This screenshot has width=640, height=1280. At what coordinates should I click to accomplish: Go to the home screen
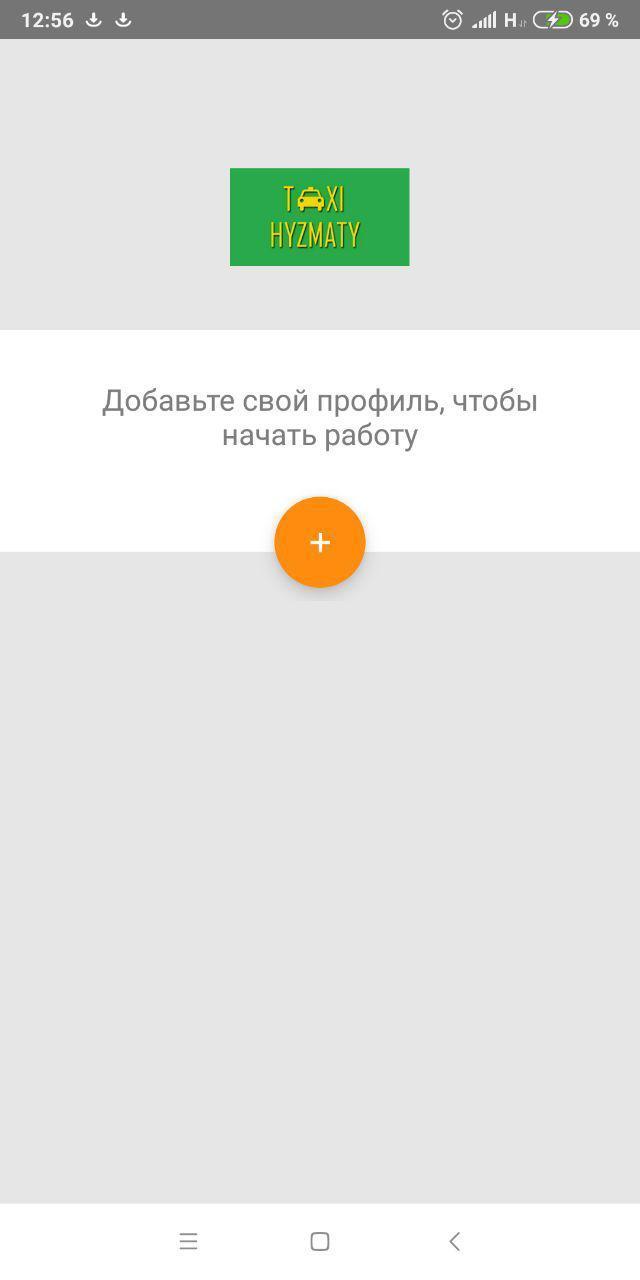pyautogui.click(x=320, y=1241)
